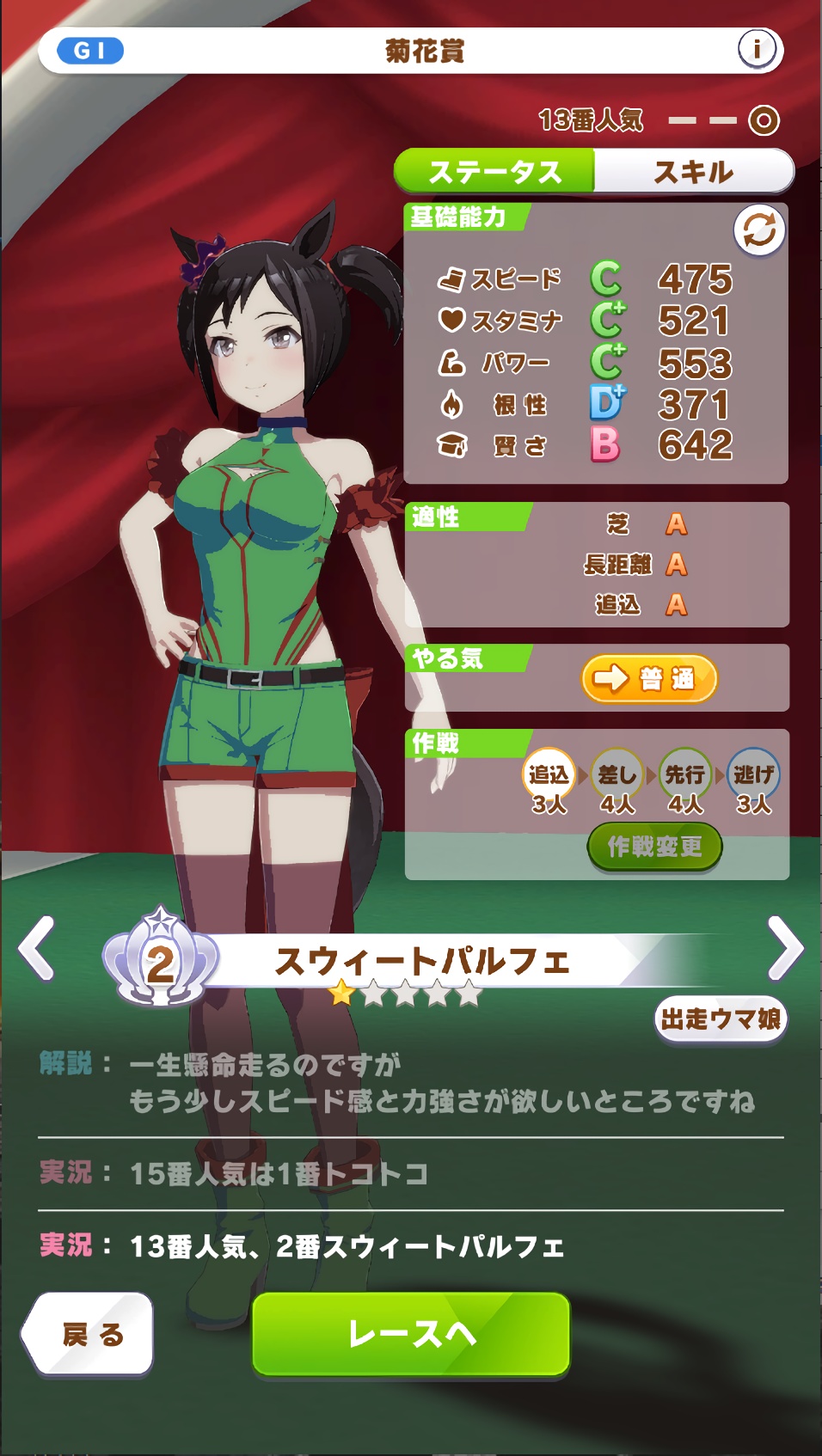
Task: Go back with the 戻る button
Action: [x=89, y=1334]
